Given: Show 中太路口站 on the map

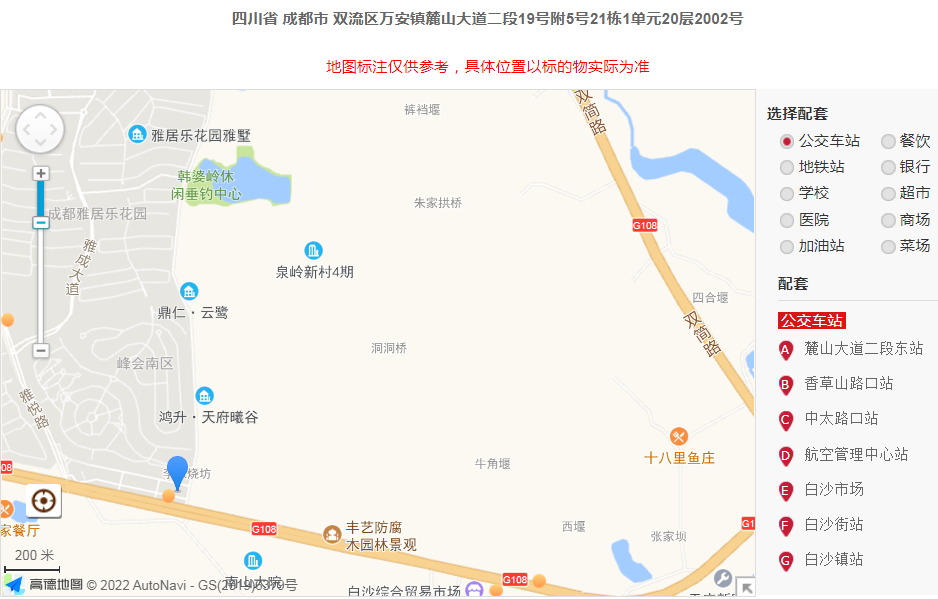Looking at the screenshot, I should 841,419.
